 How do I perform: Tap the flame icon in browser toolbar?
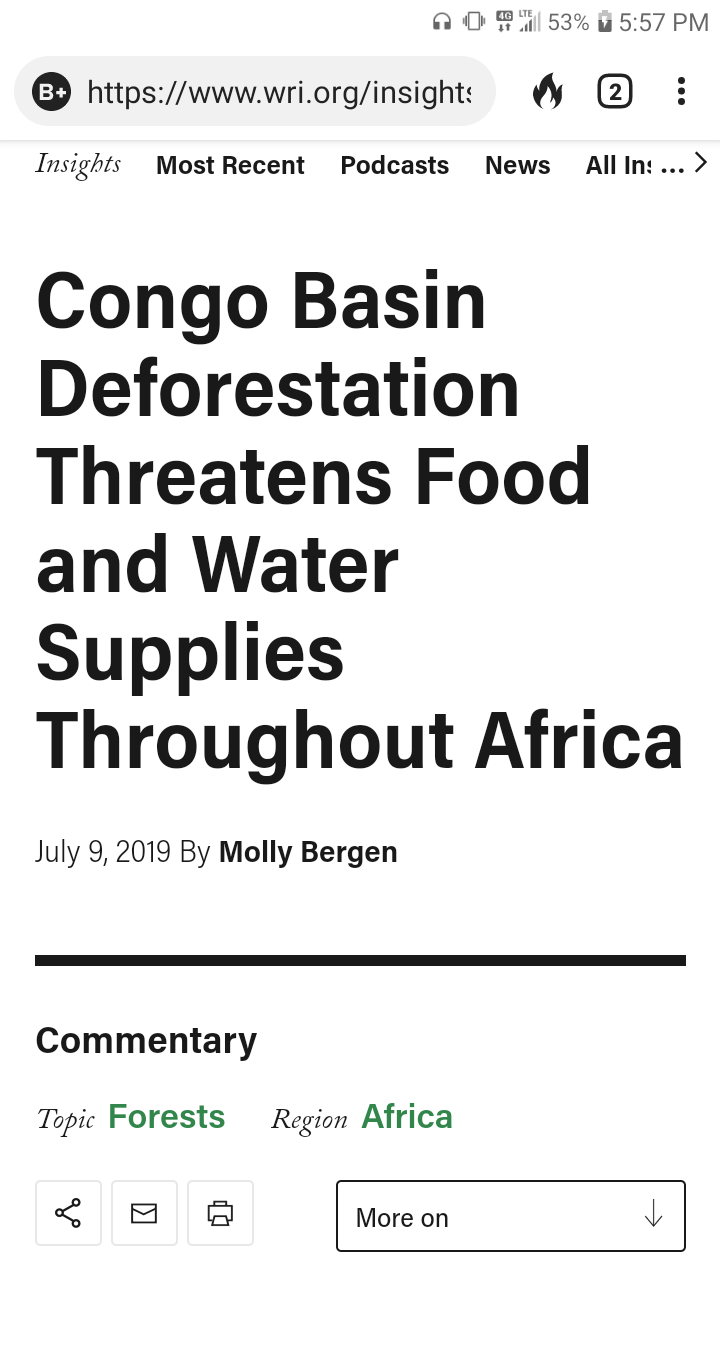[x=547, y=92]
